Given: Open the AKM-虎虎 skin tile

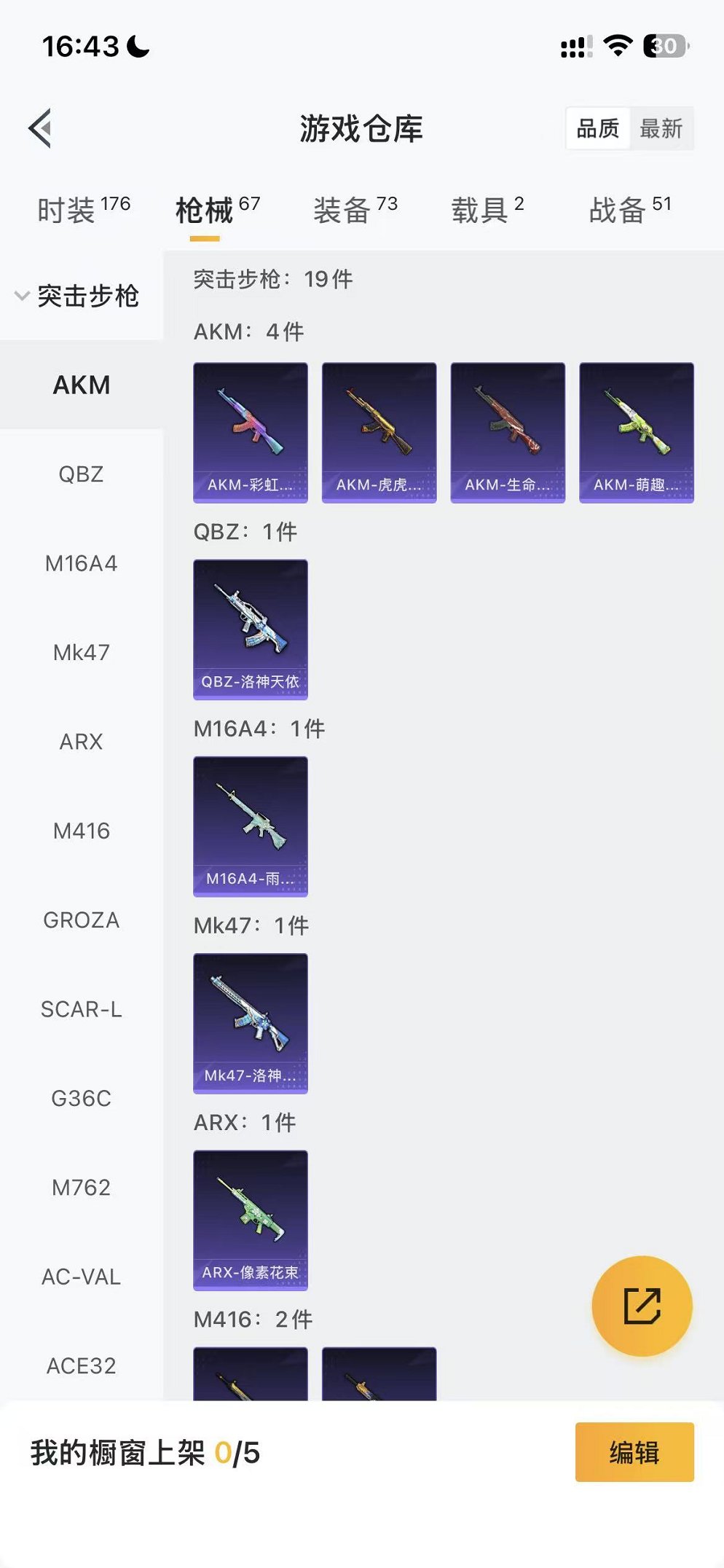Looking at the screenshot, I should tap(379, 432).
